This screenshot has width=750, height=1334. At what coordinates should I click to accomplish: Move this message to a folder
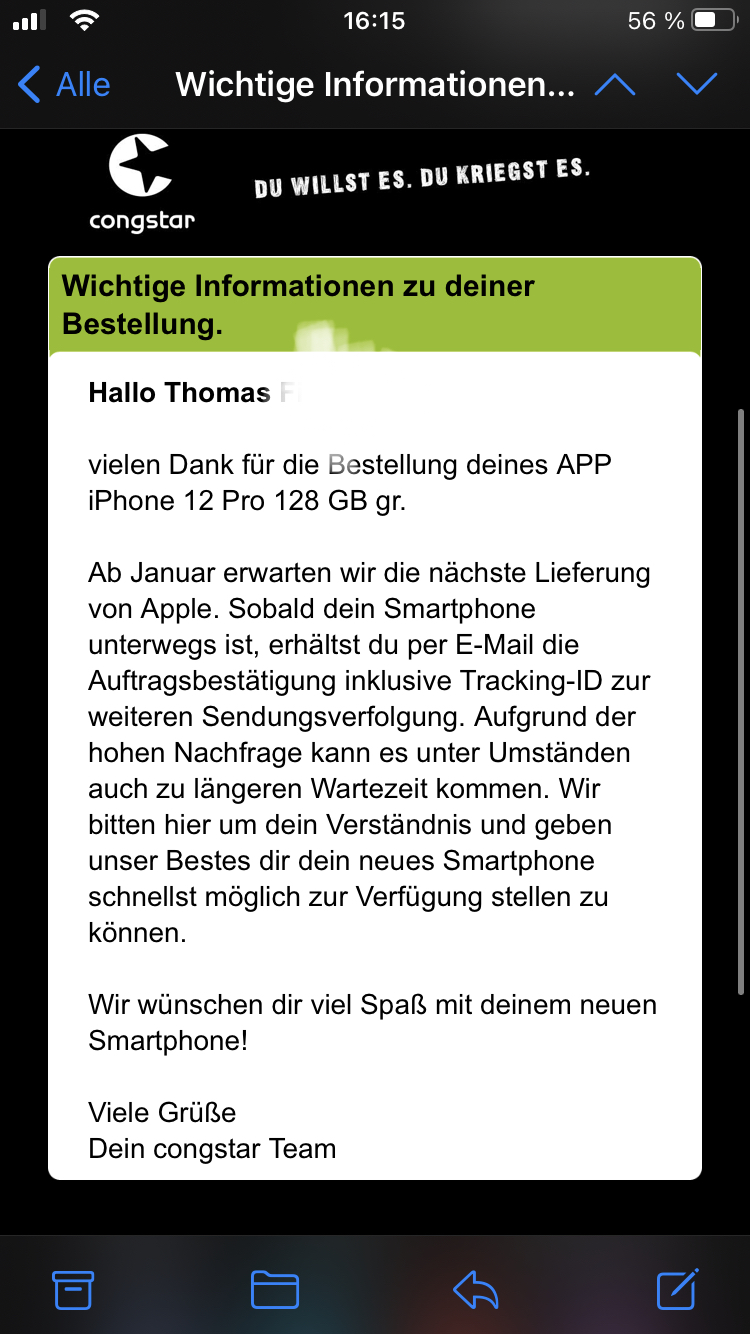coord(275,1289)
